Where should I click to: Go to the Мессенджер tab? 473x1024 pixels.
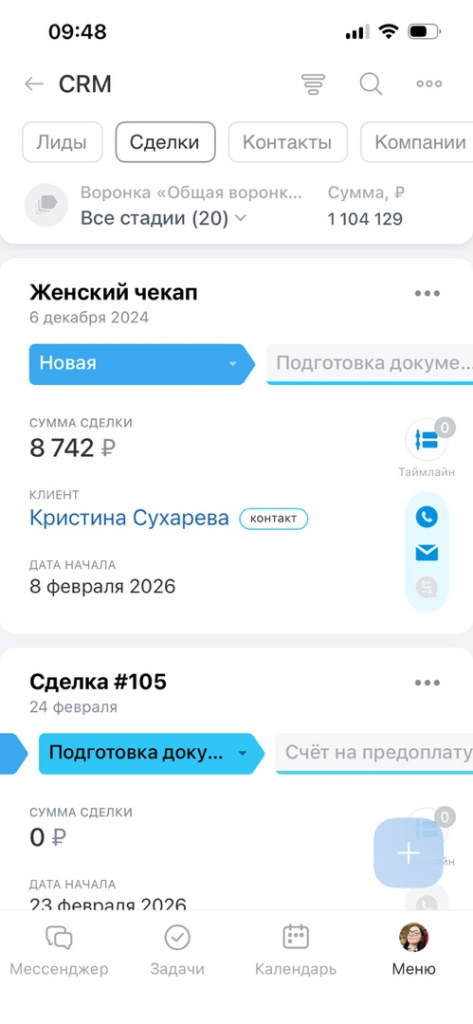click(59, 950)
